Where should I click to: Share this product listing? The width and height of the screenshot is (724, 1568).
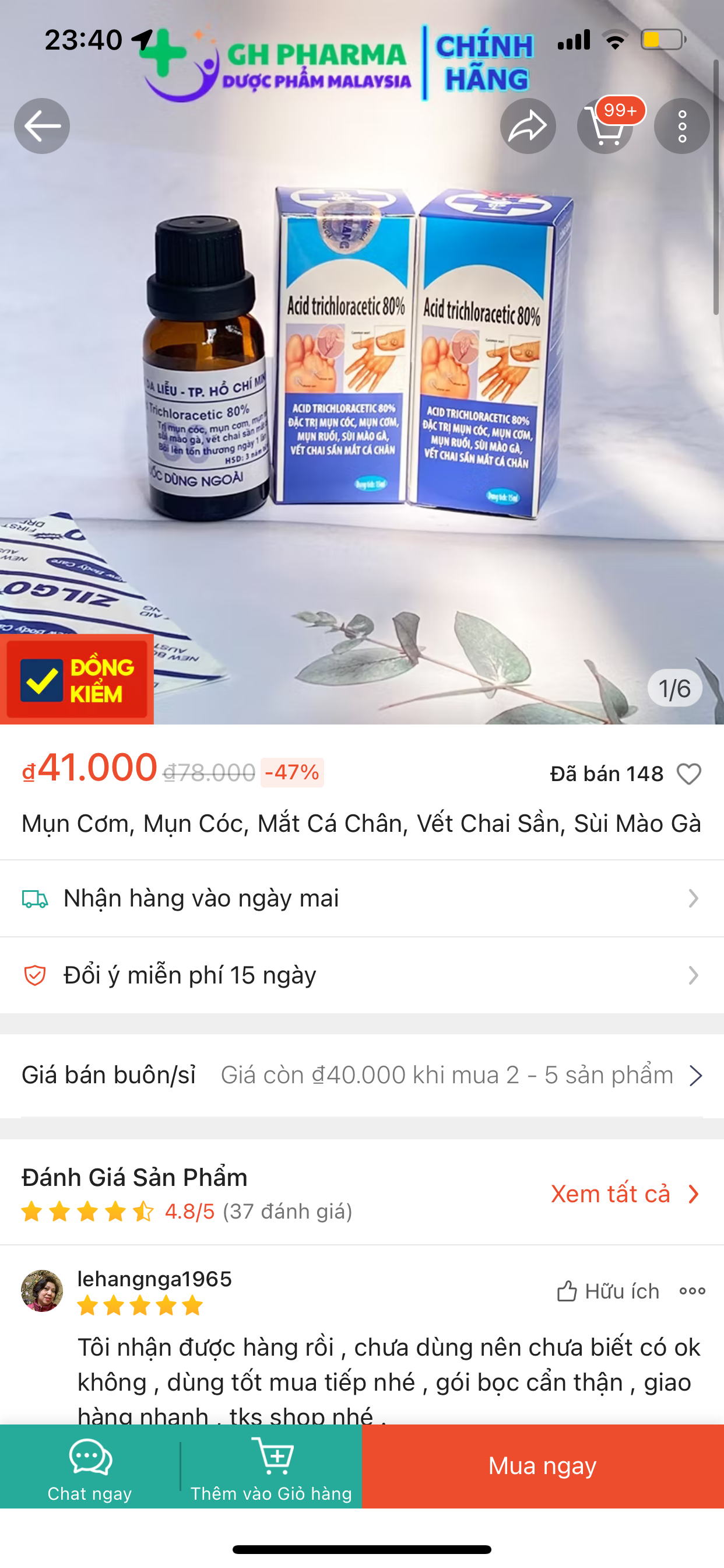(528, 126)
